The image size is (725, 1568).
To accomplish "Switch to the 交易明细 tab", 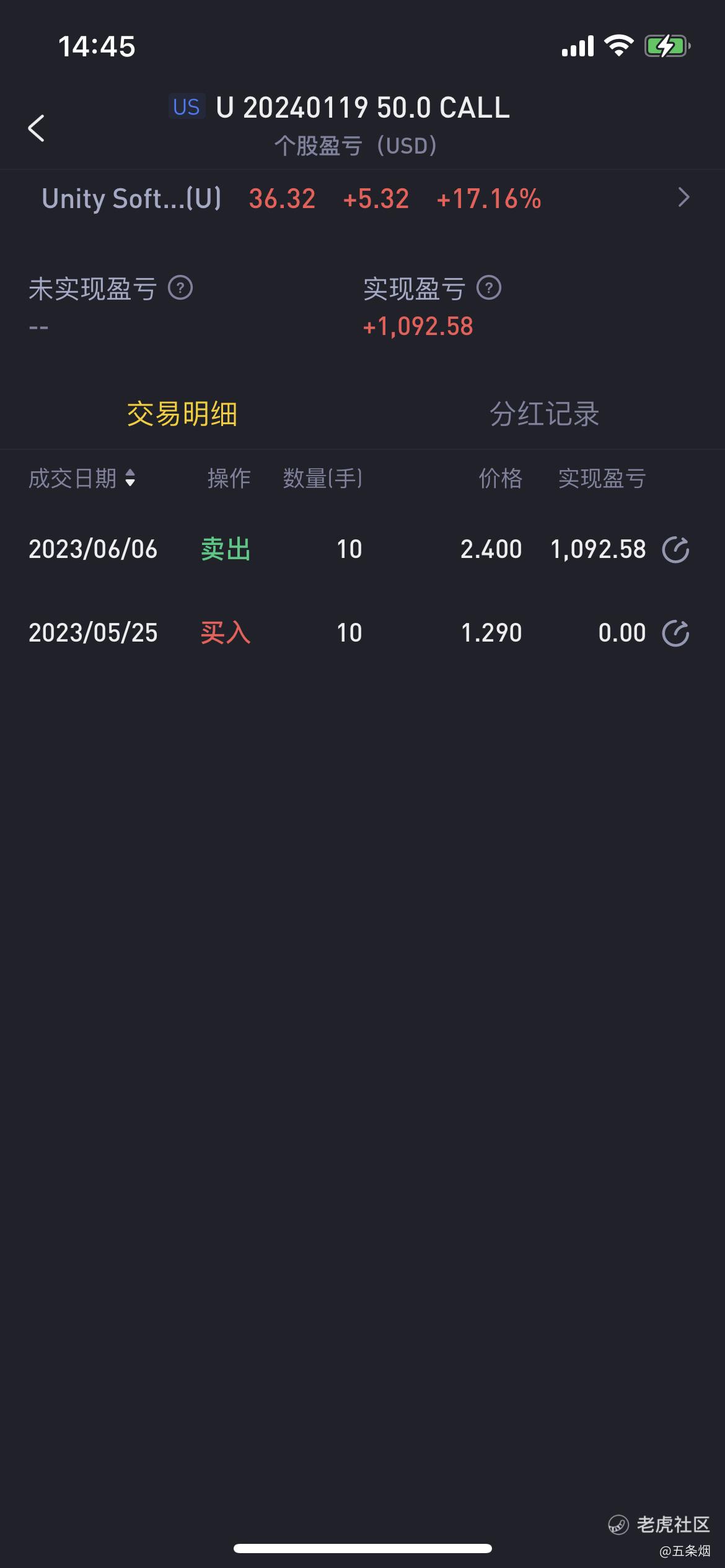I will (x=182, y=414).
